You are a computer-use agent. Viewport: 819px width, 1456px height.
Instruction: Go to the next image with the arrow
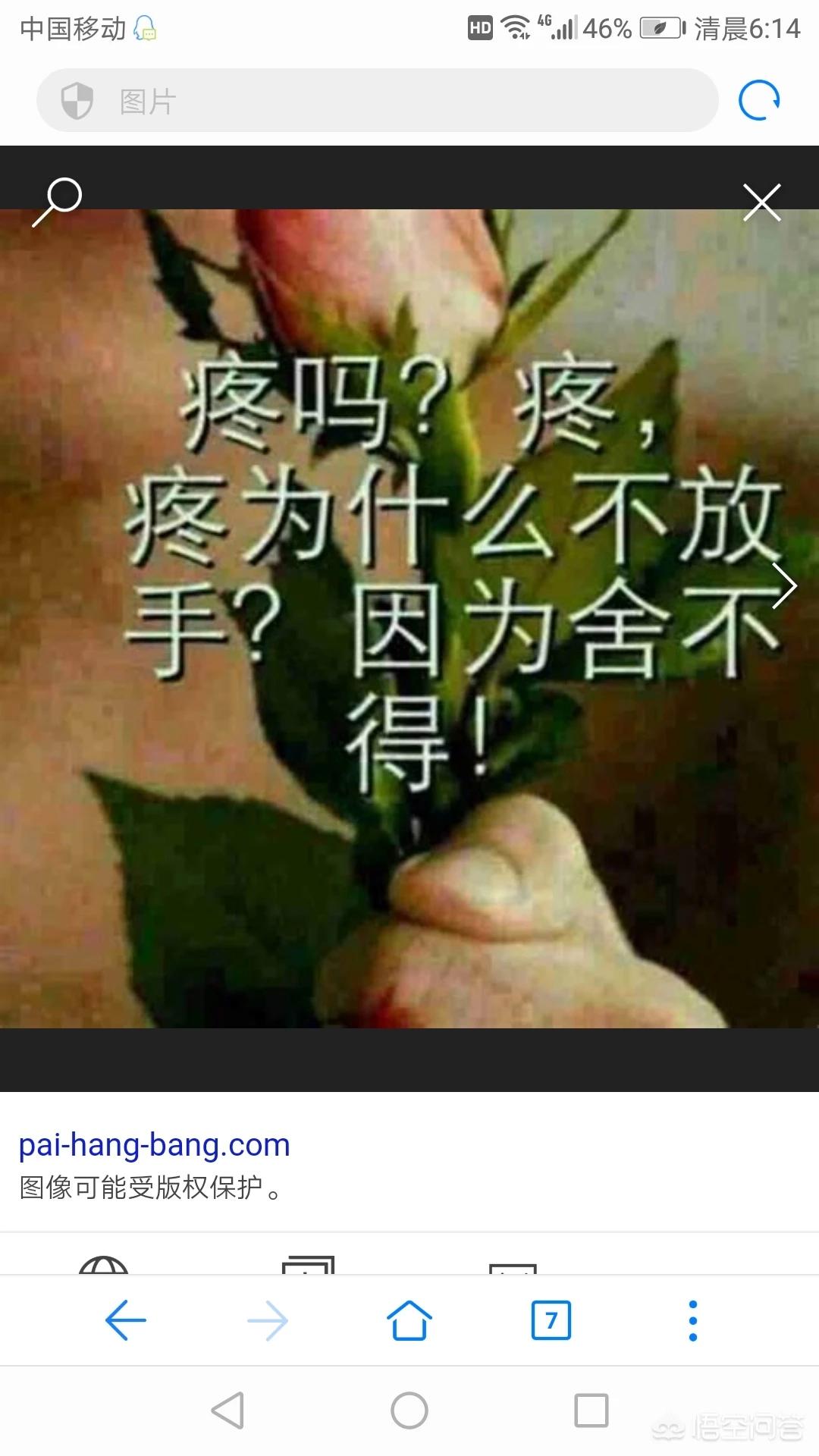tap(784, 585)
